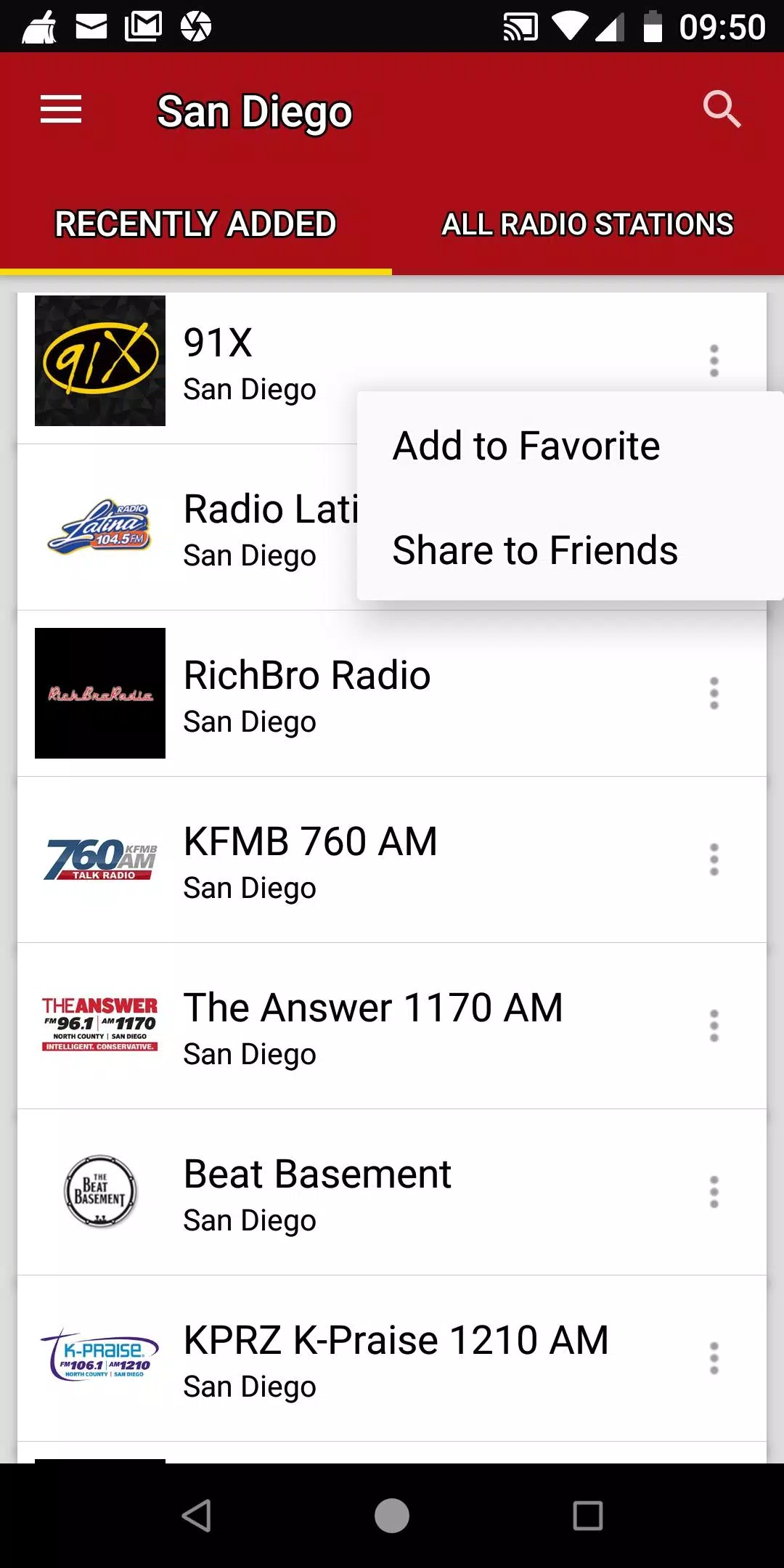Open more options for KPRZ K-Praise
Viewport: 784px width, 1568px height.
pos(714,1358)
